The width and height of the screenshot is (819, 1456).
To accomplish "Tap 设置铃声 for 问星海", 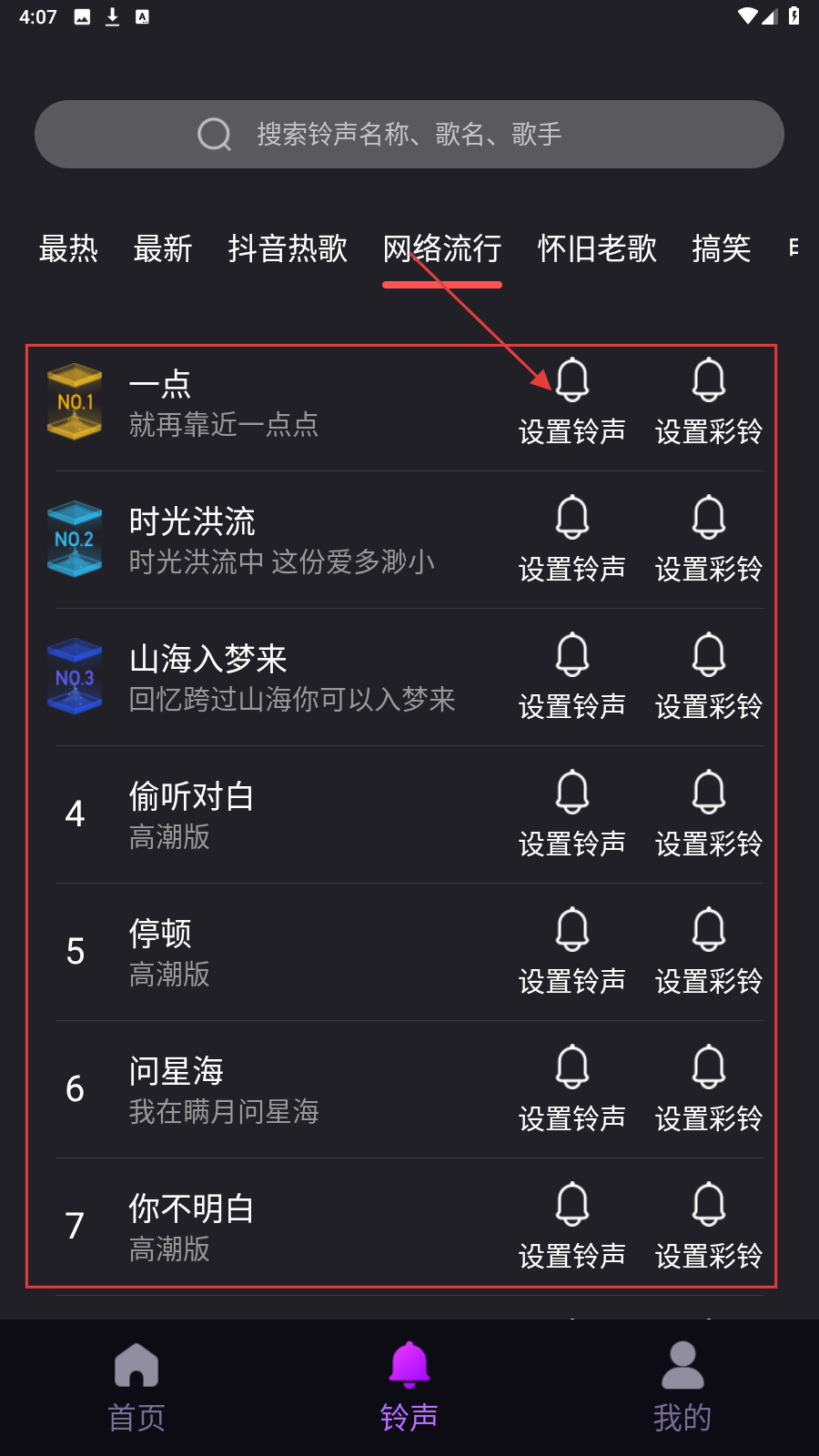I will pos(572,1090).
